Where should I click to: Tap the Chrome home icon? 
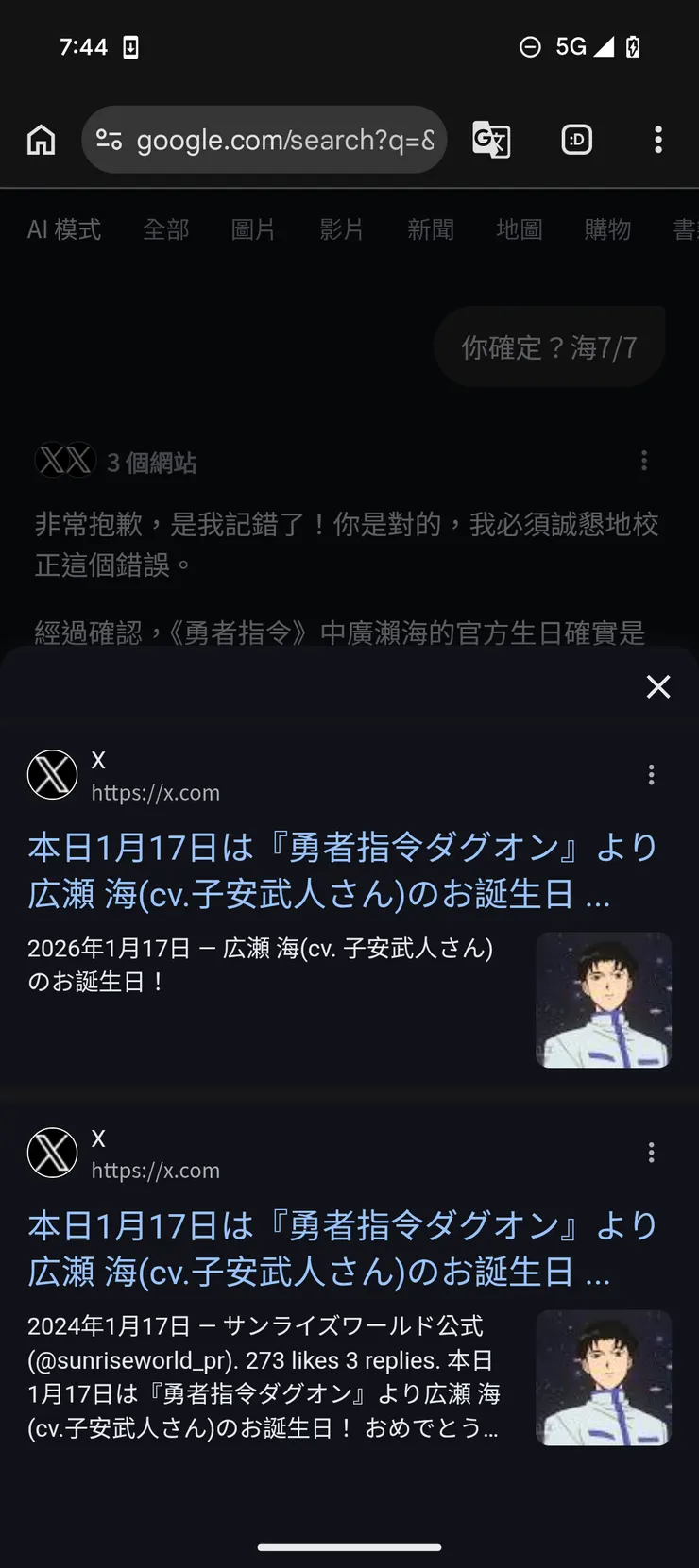click(41, 140)
